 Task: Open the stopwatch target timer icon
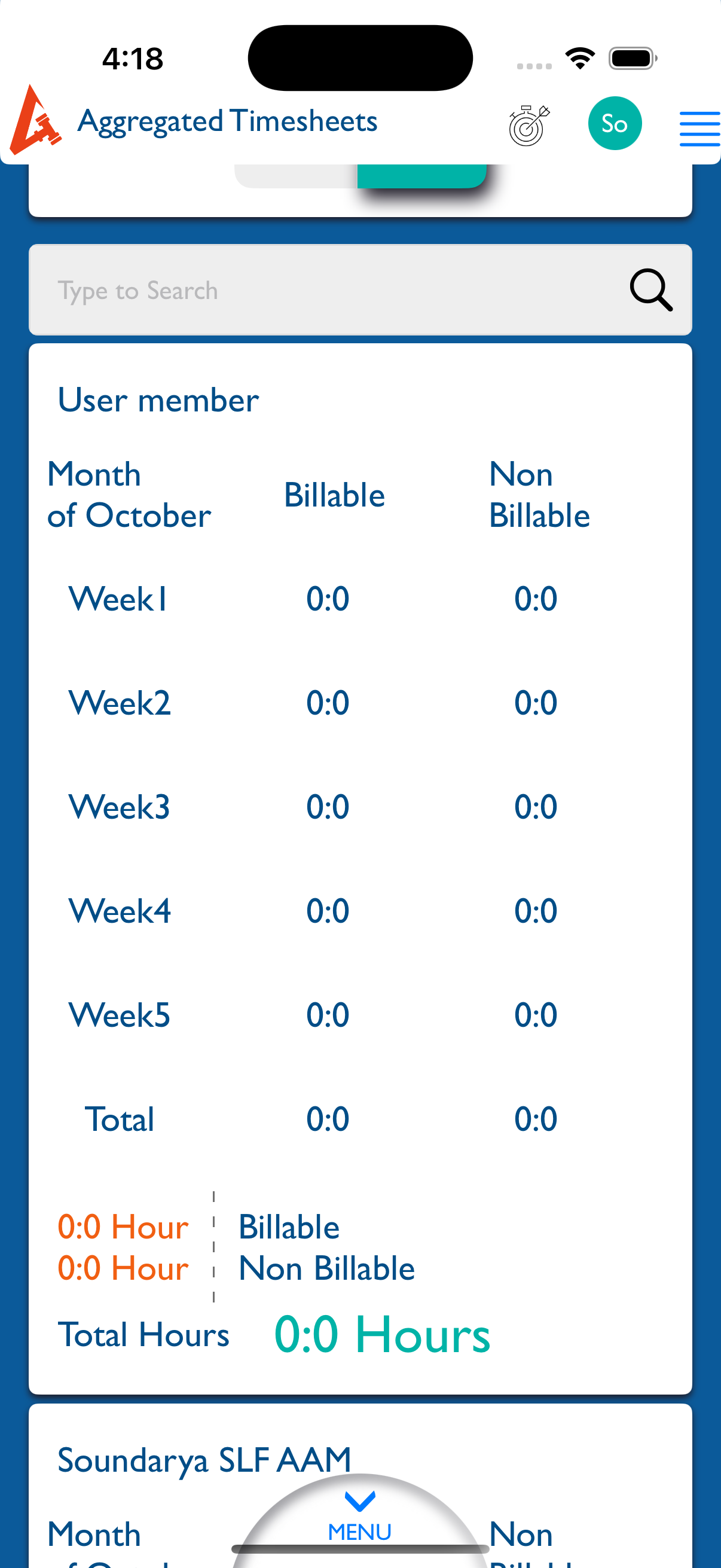(528, 125)
